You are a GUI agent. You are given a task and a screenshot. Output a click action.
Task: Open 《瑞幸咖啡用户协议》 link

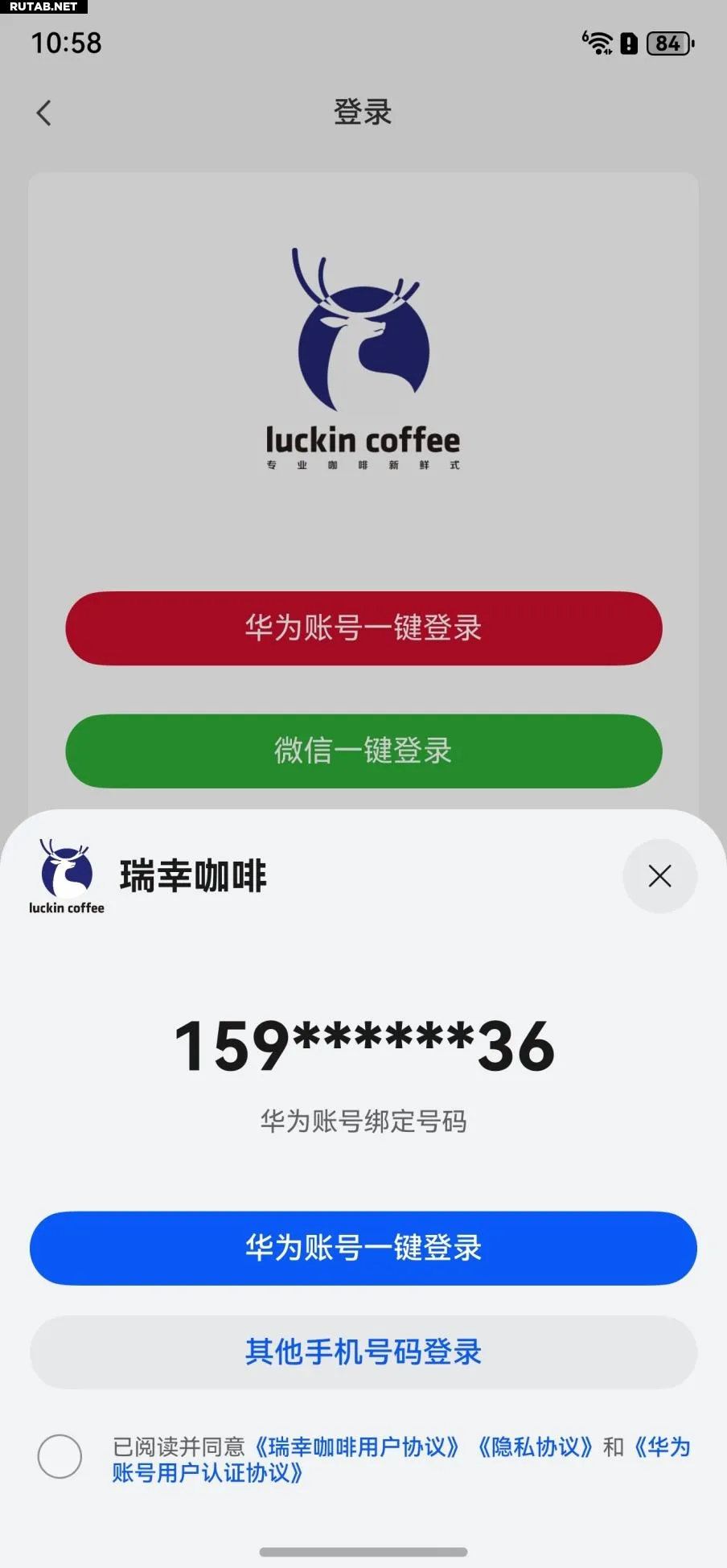tap(357, 1447)
